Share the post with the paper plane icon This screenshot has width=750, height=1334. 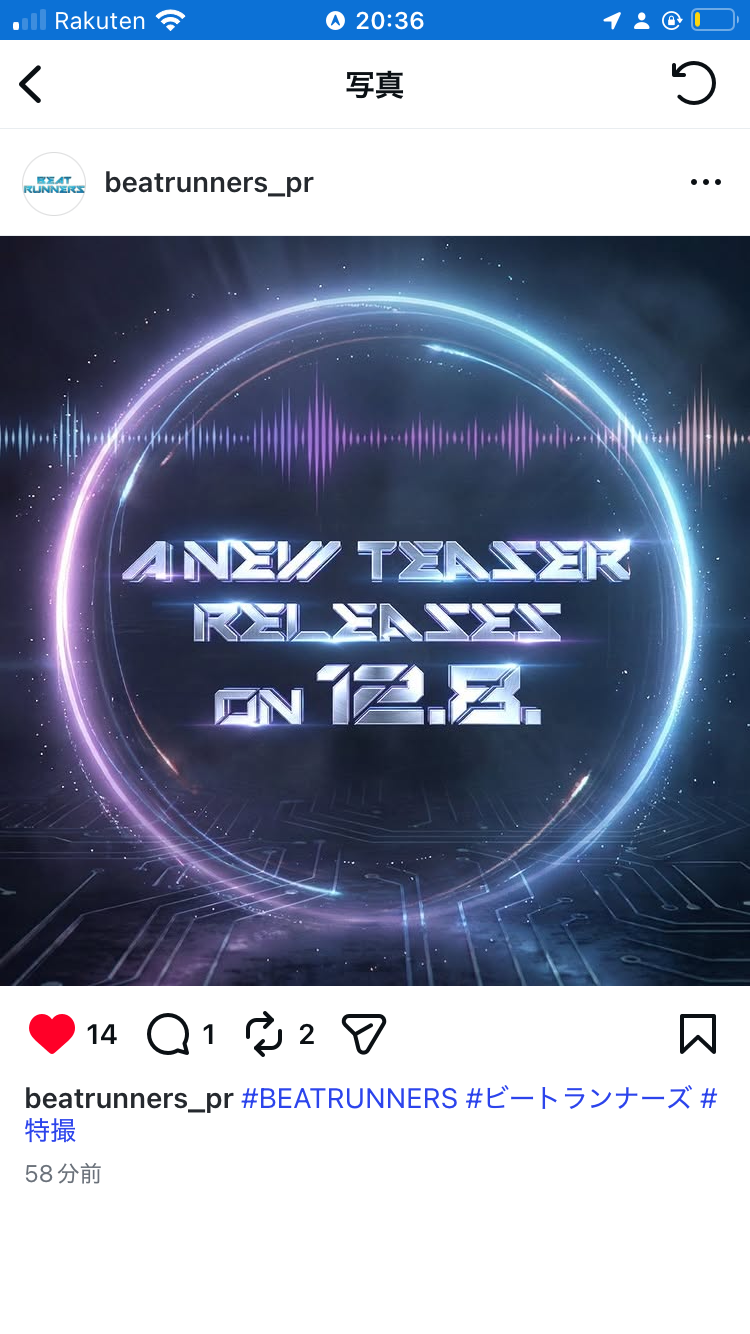pyautogui.click(x=363, y=1034)
